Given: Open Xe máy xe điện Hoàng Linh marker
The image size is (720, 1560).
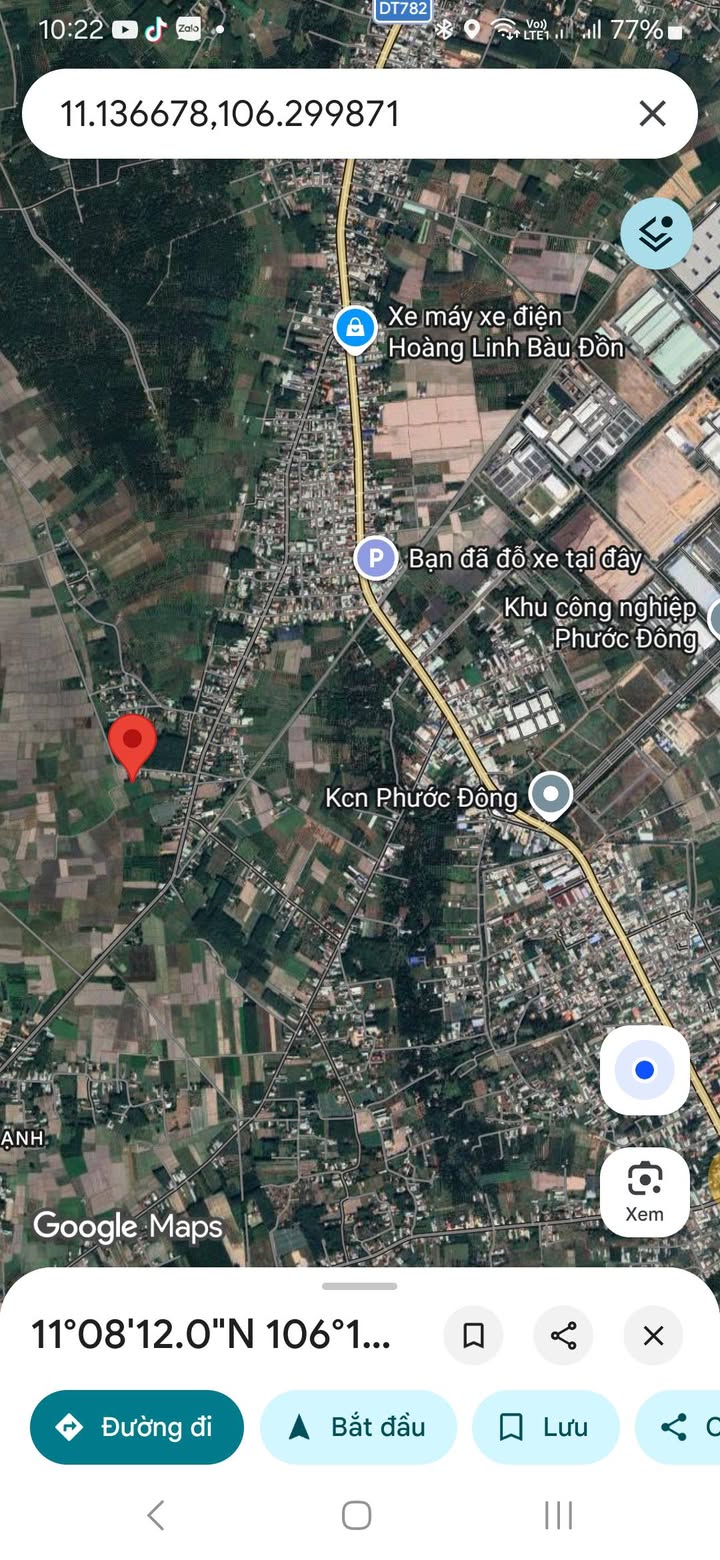Looking at the screenshot, I should (354, 328).
